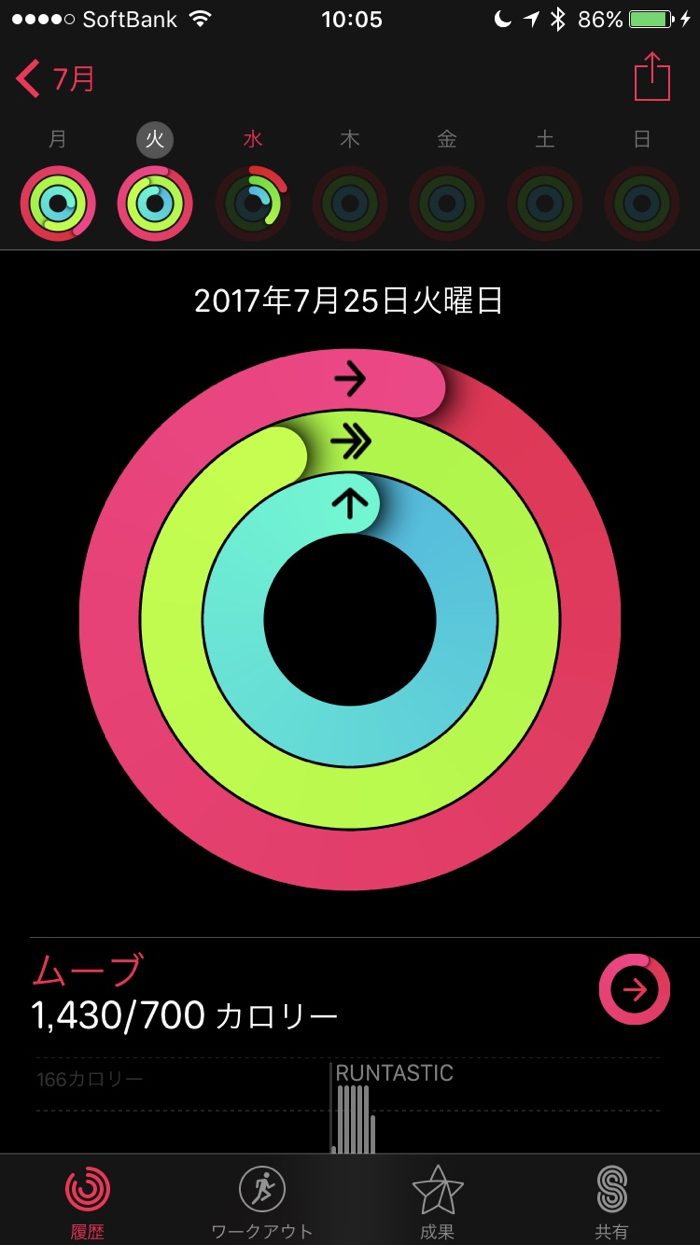Select Friday's activity rings
This screenshot has width=700, height=1245.
pos(447,203)
